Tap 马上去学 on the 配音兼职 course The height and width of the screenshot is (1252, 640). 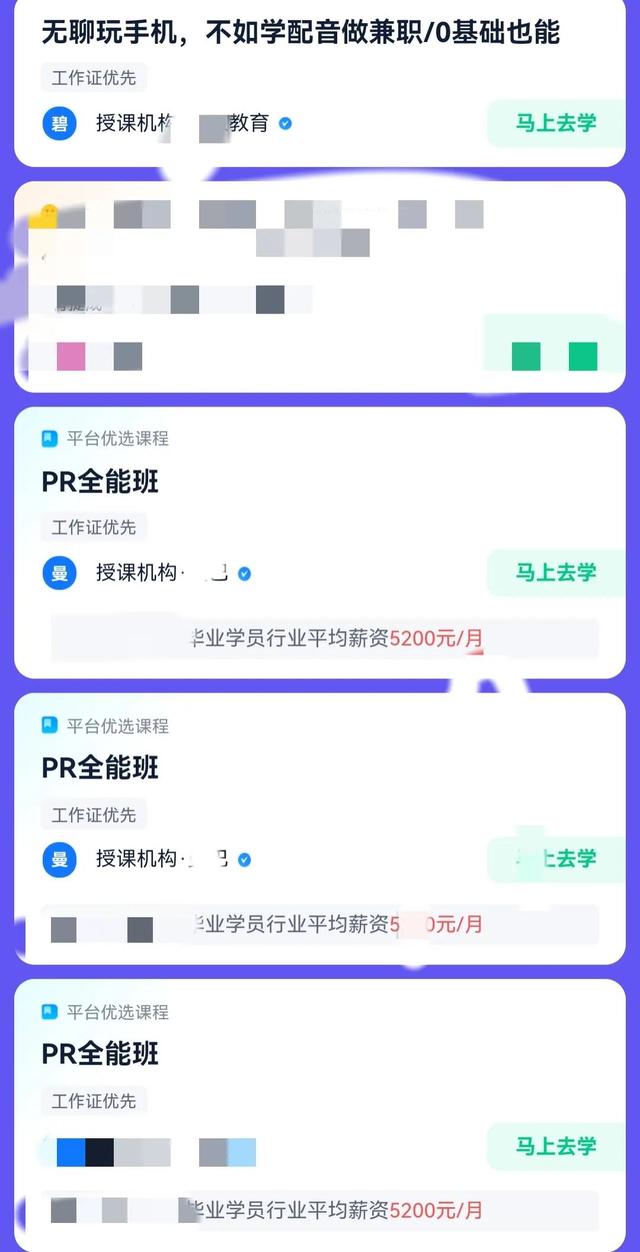coord(556,123)
